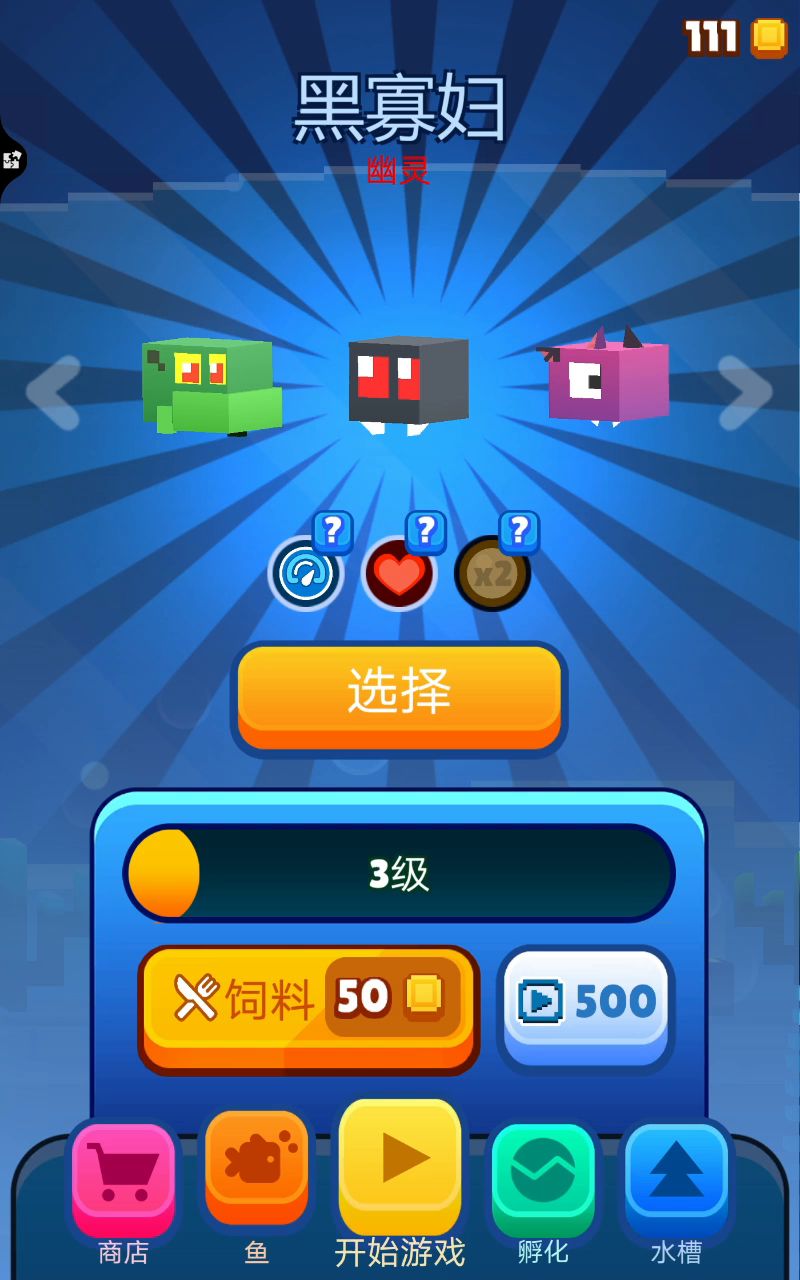Screen dimensions: 800x1280
Task: Open the 水槽 tank tab
Action: (676, 1178)
